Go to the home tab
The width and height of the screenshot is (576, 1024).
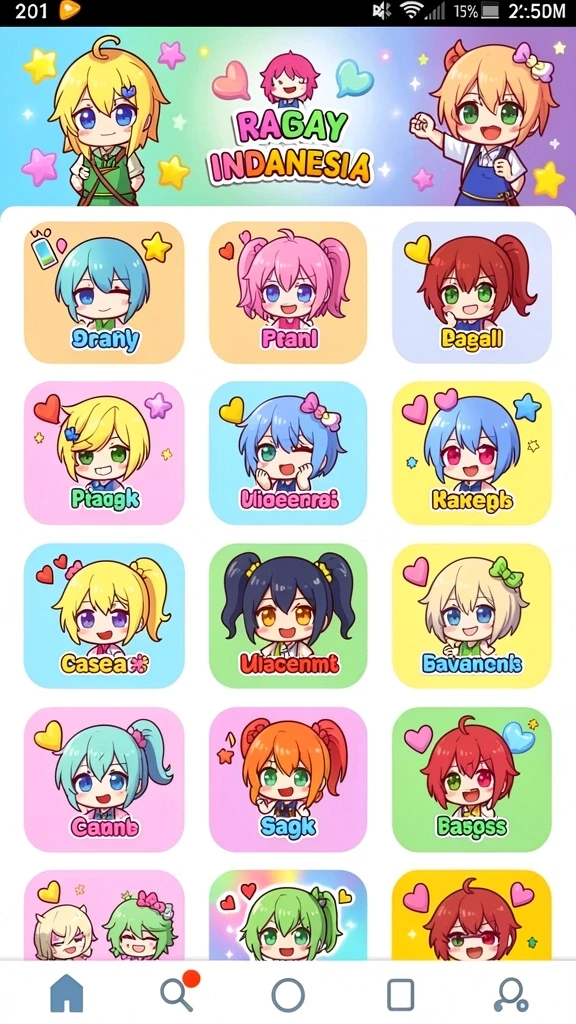(x=67, y=993)
